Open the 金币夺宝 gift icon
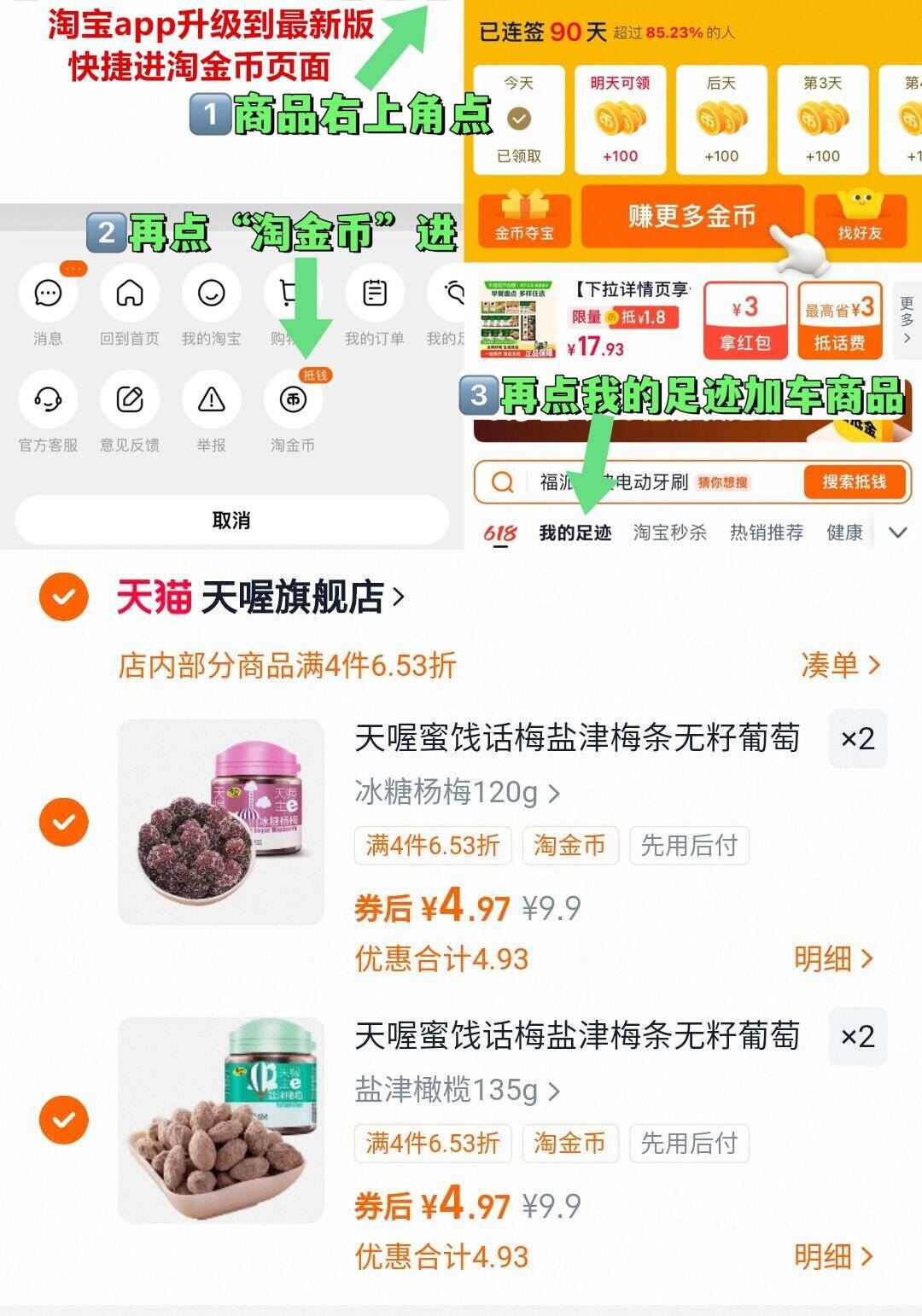Image resolution: width=922 pixels, height=1316 pixels. pyautogui.click(x=524, y=217)
